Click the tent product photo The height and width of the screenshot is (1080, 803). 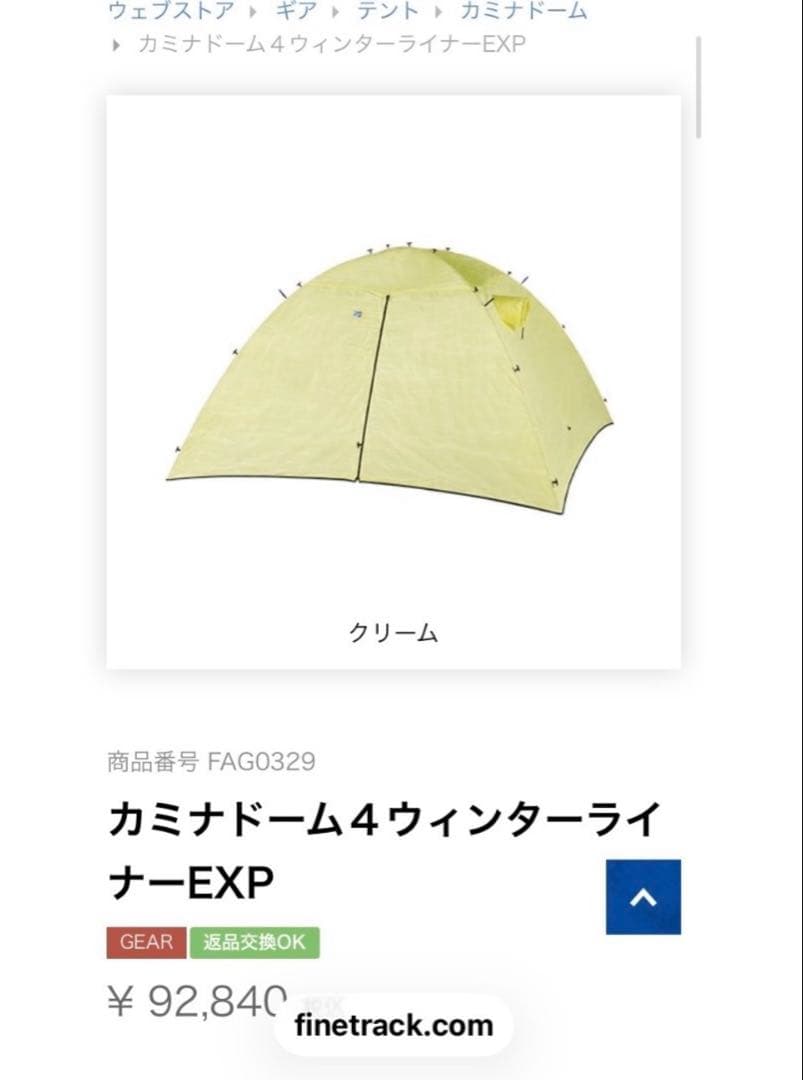(x=393, y=380)
